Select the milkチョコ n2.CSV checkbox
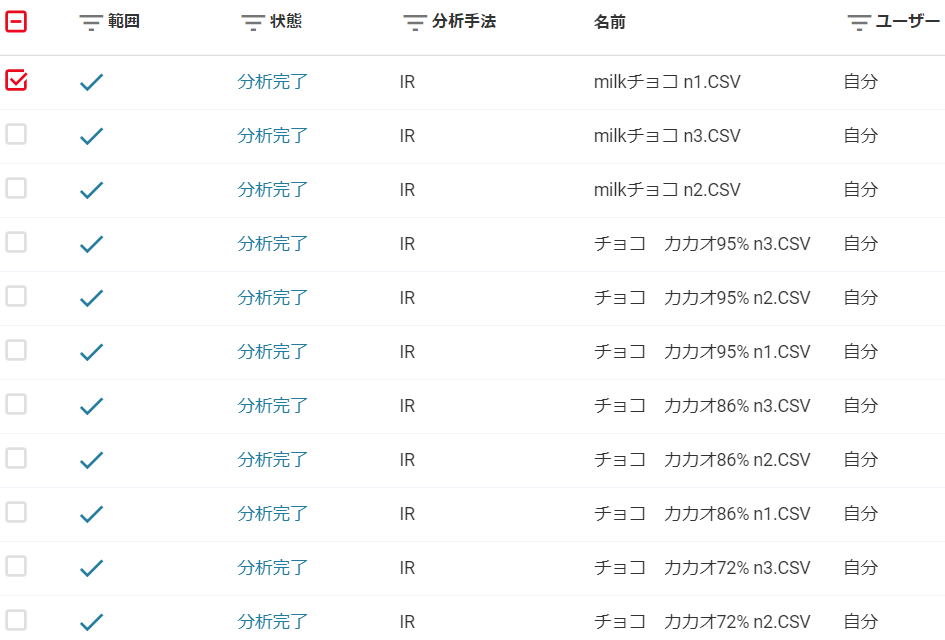 point(16,188)
